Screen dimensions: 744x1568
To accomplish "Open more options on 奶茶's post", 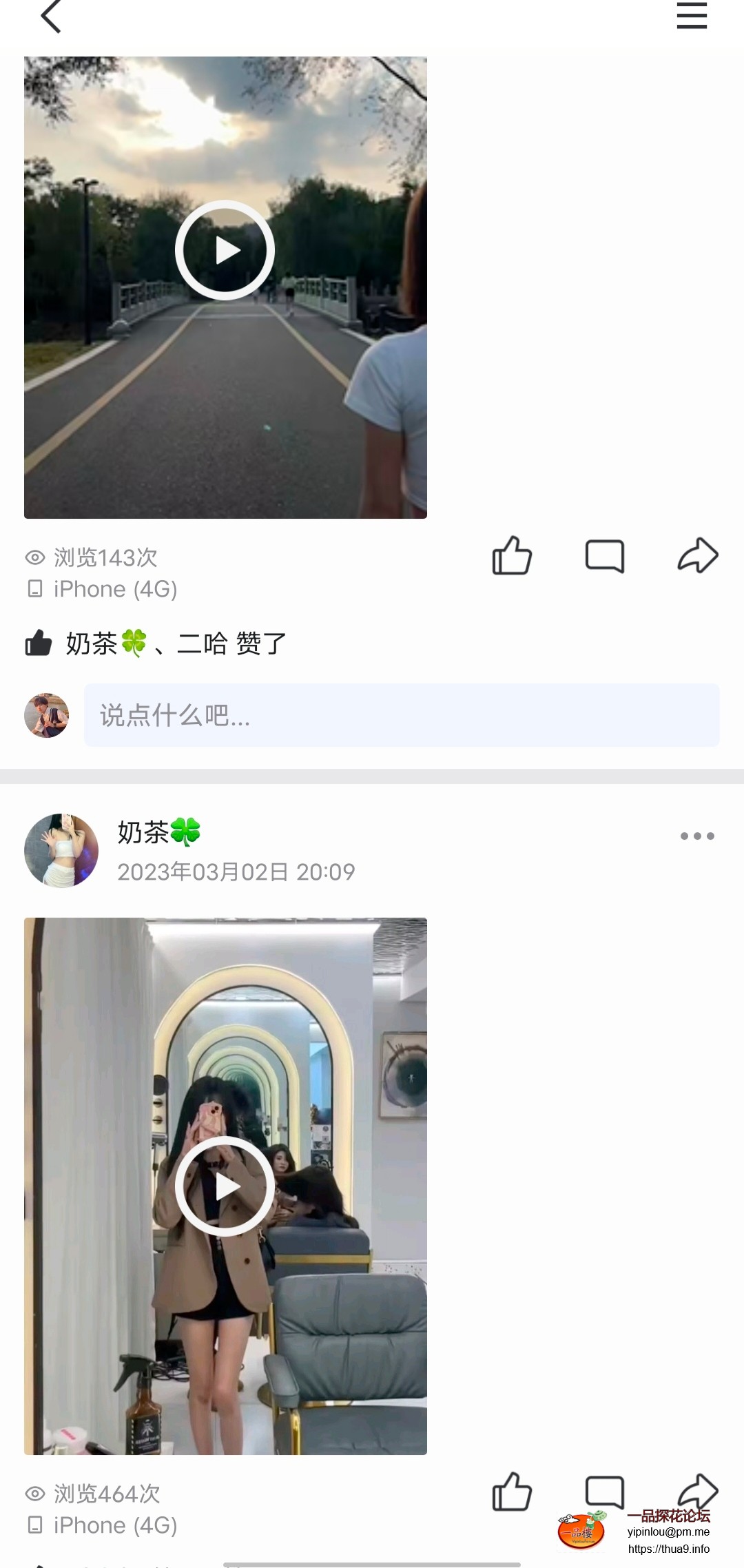I will point(697,836).
